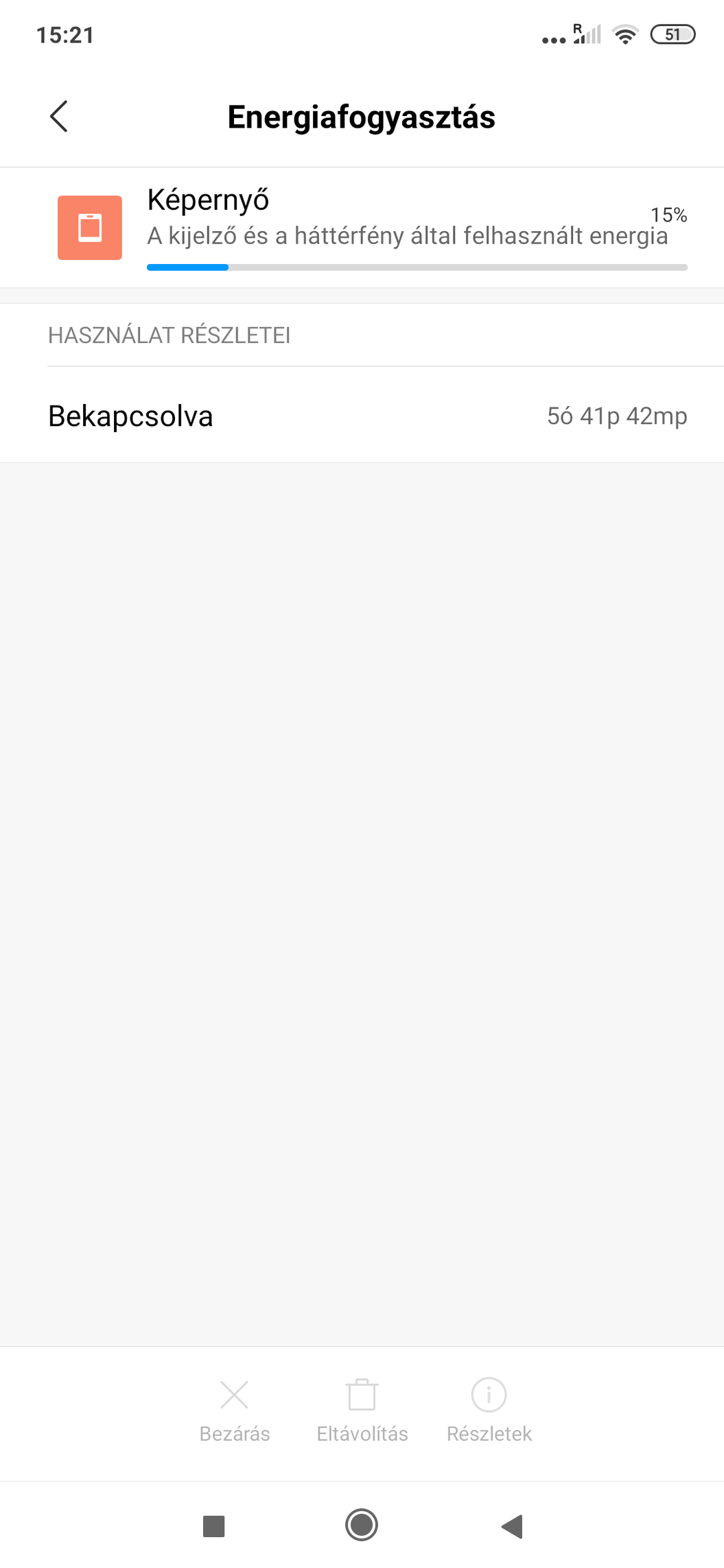Open recent apps with the square button
The height and width of the screenshot is (1568, 724).
click(214, 1526)
